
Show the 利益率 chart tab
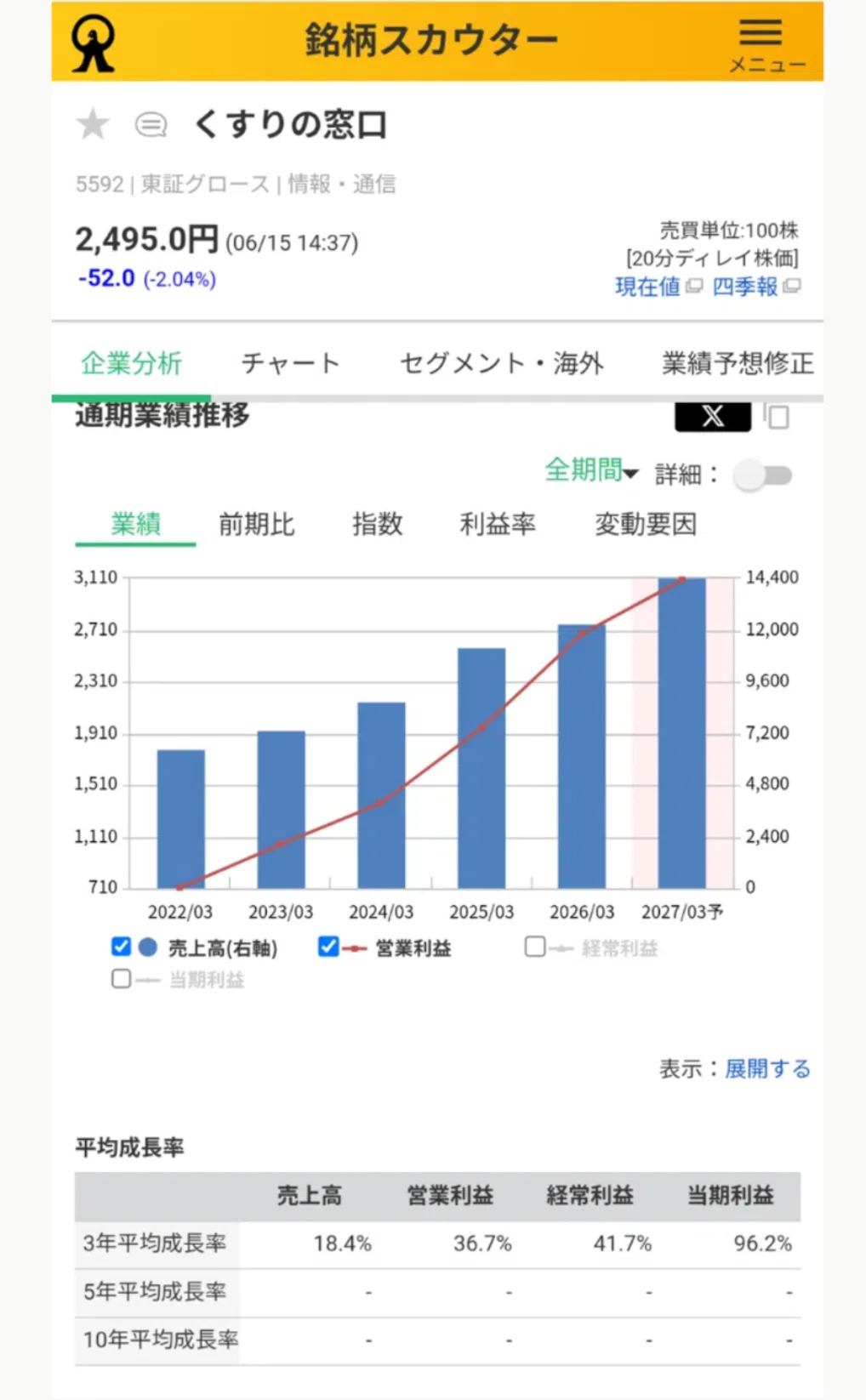click(x=498, y=524)
